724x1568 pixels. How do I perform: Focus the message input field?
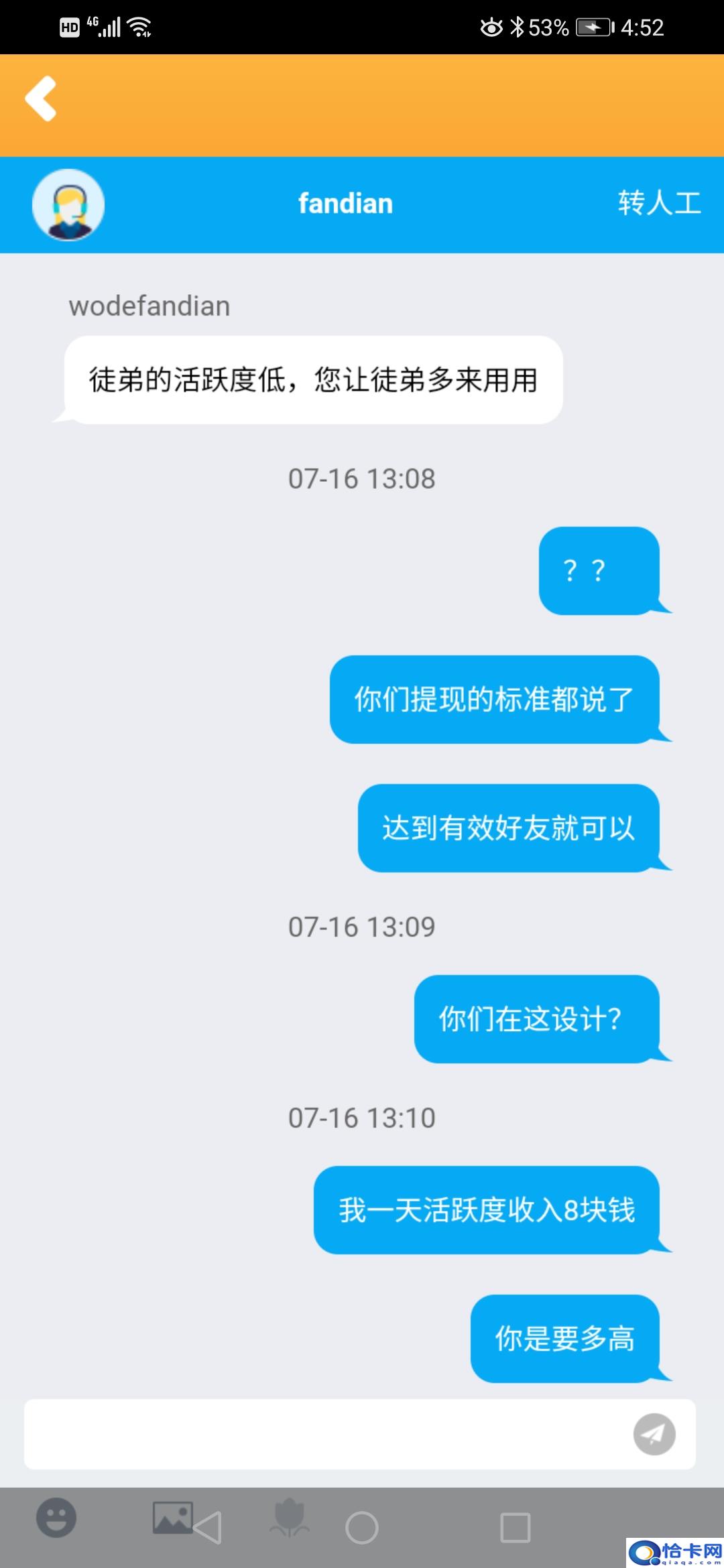click(322, 1434)
